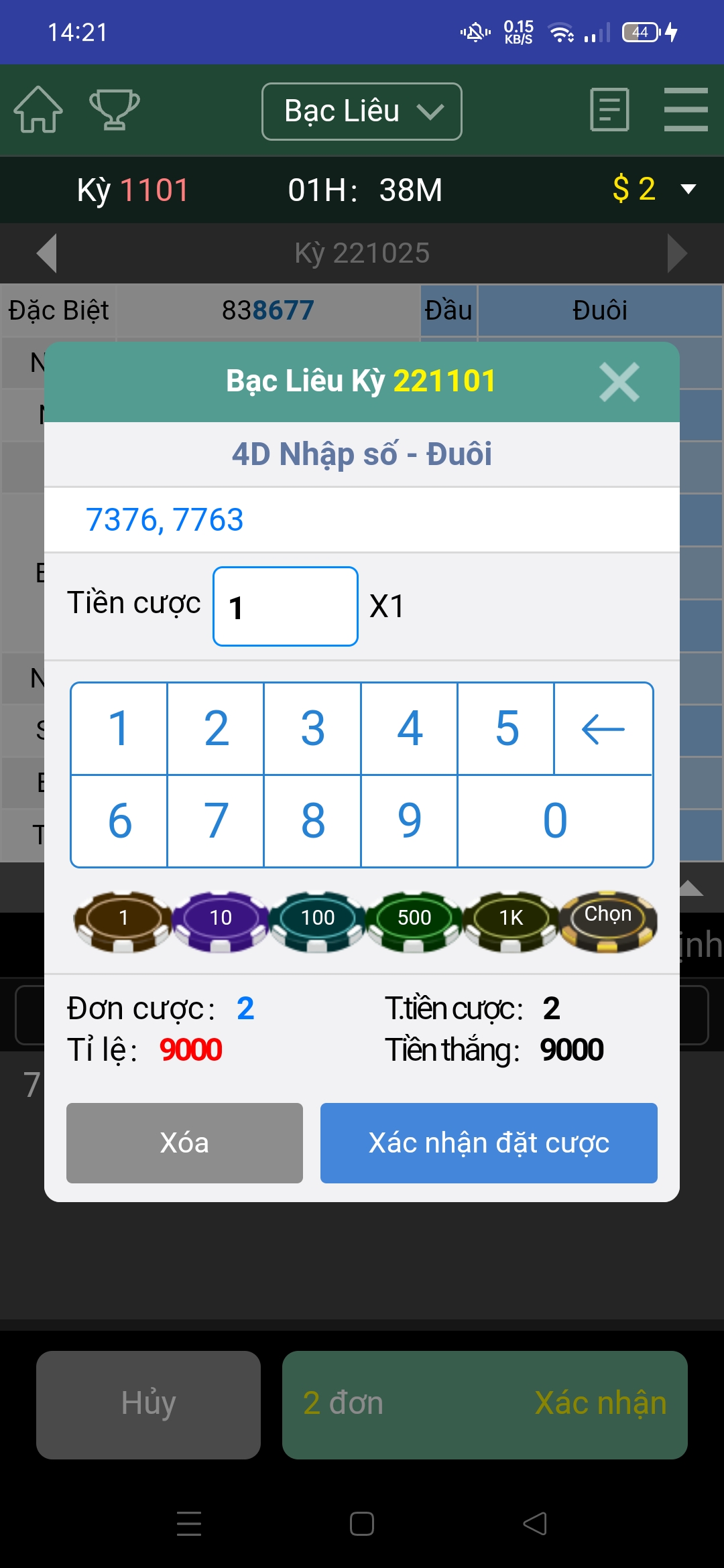The height and width of the screenshot is (1568, 724).
Task: Enter digit 0 on the number pad
Action: (x=555, y=821)
